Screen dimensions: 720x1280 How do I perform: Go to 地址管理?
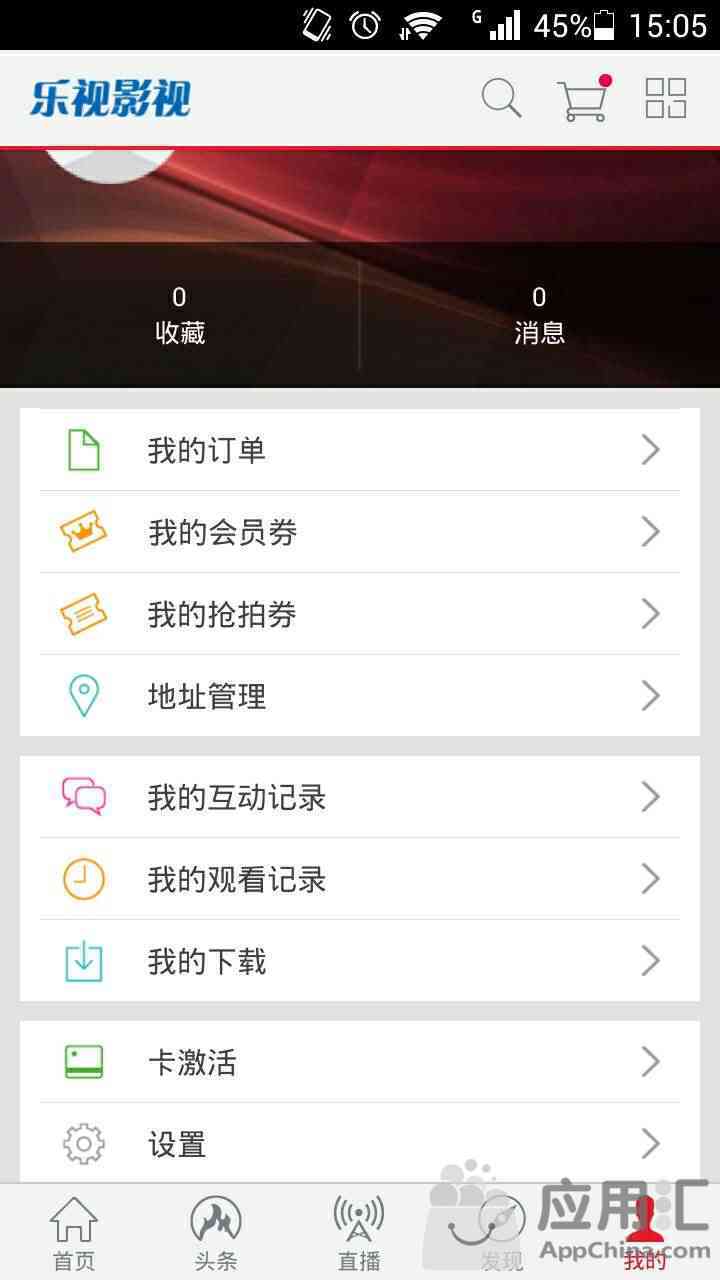(360, 696)
